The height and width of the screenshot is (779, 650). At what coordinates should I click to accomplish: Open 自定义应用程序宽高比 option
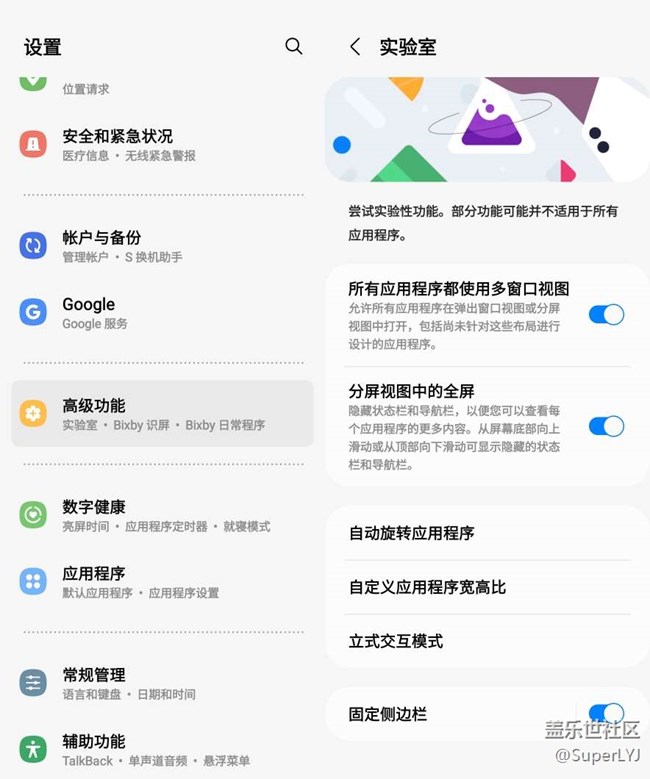click(488, 587)
